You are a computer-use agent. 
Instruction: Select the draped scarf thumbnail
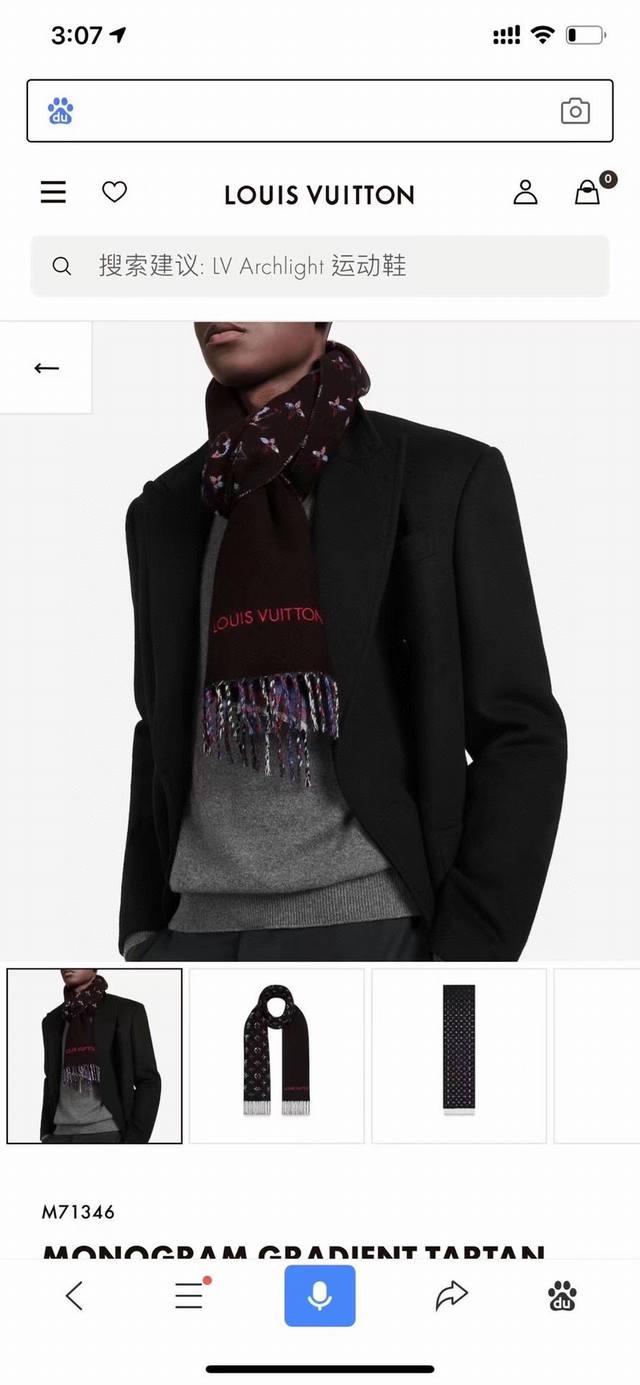(277, 1055)
